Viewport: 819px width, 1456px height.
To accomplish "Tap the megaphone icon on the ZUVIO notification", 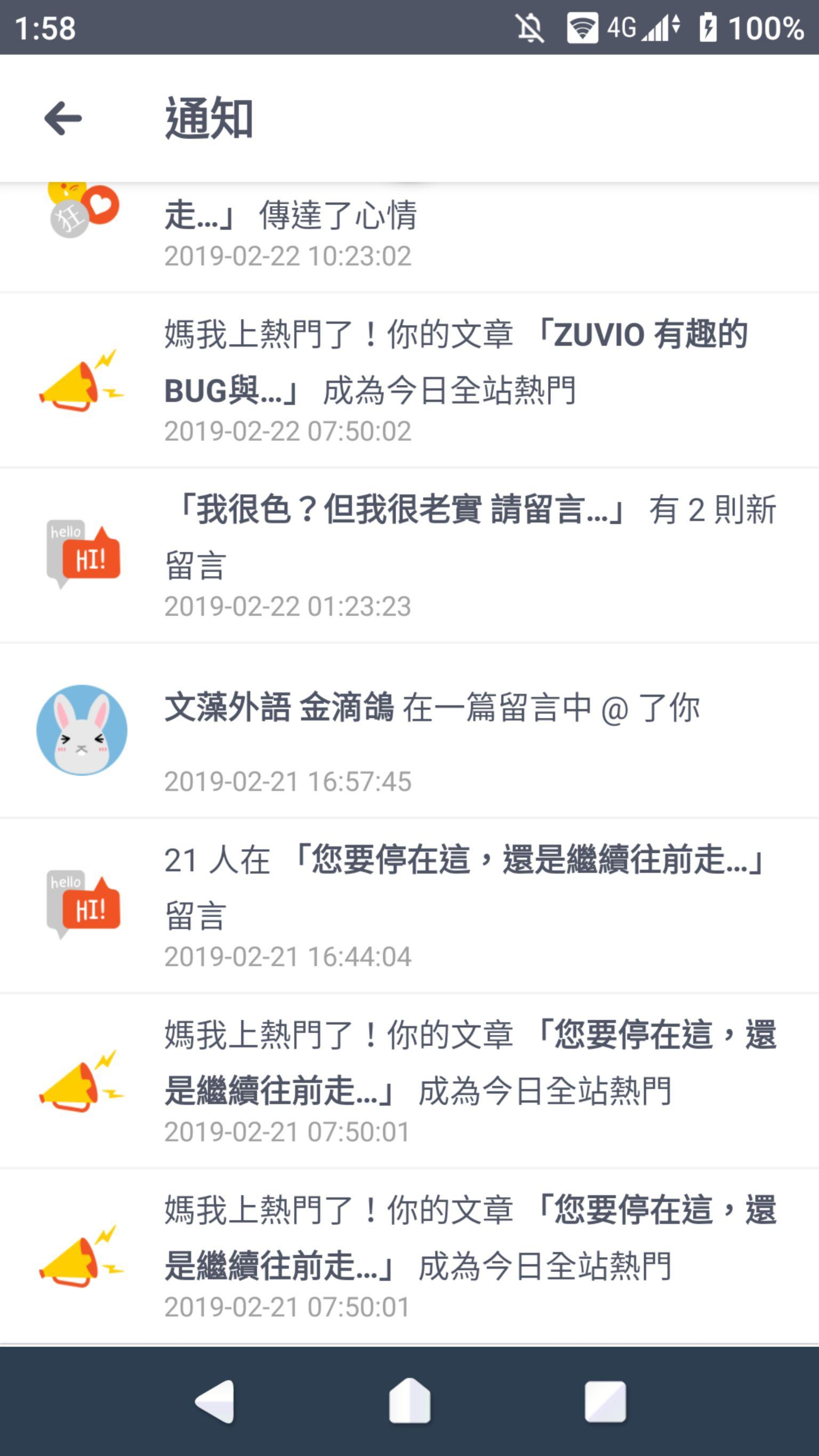I will (81, 380).
